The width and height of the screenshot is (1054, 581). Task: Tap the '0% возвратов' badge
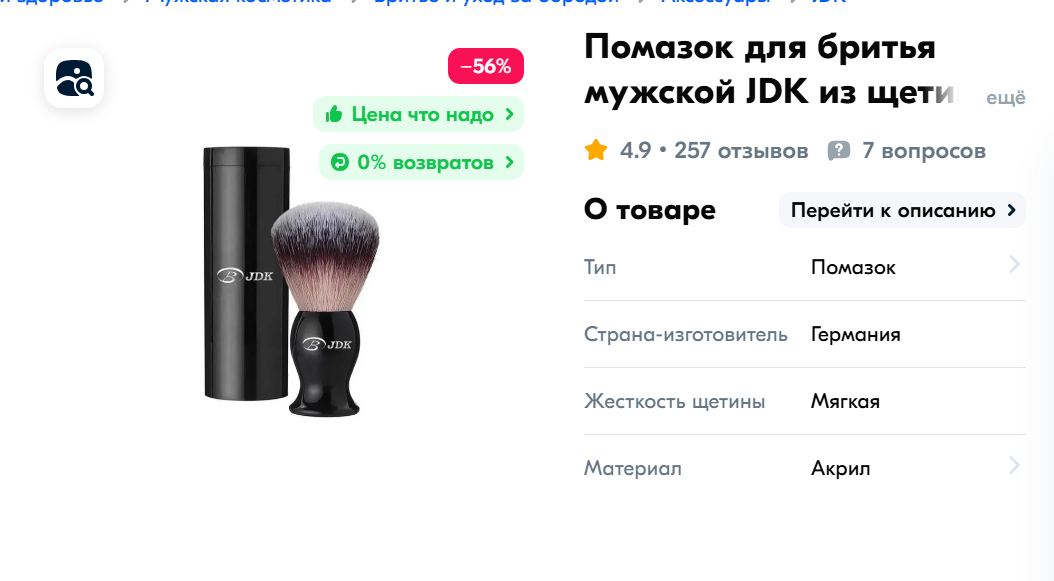[x=421, y=162]
